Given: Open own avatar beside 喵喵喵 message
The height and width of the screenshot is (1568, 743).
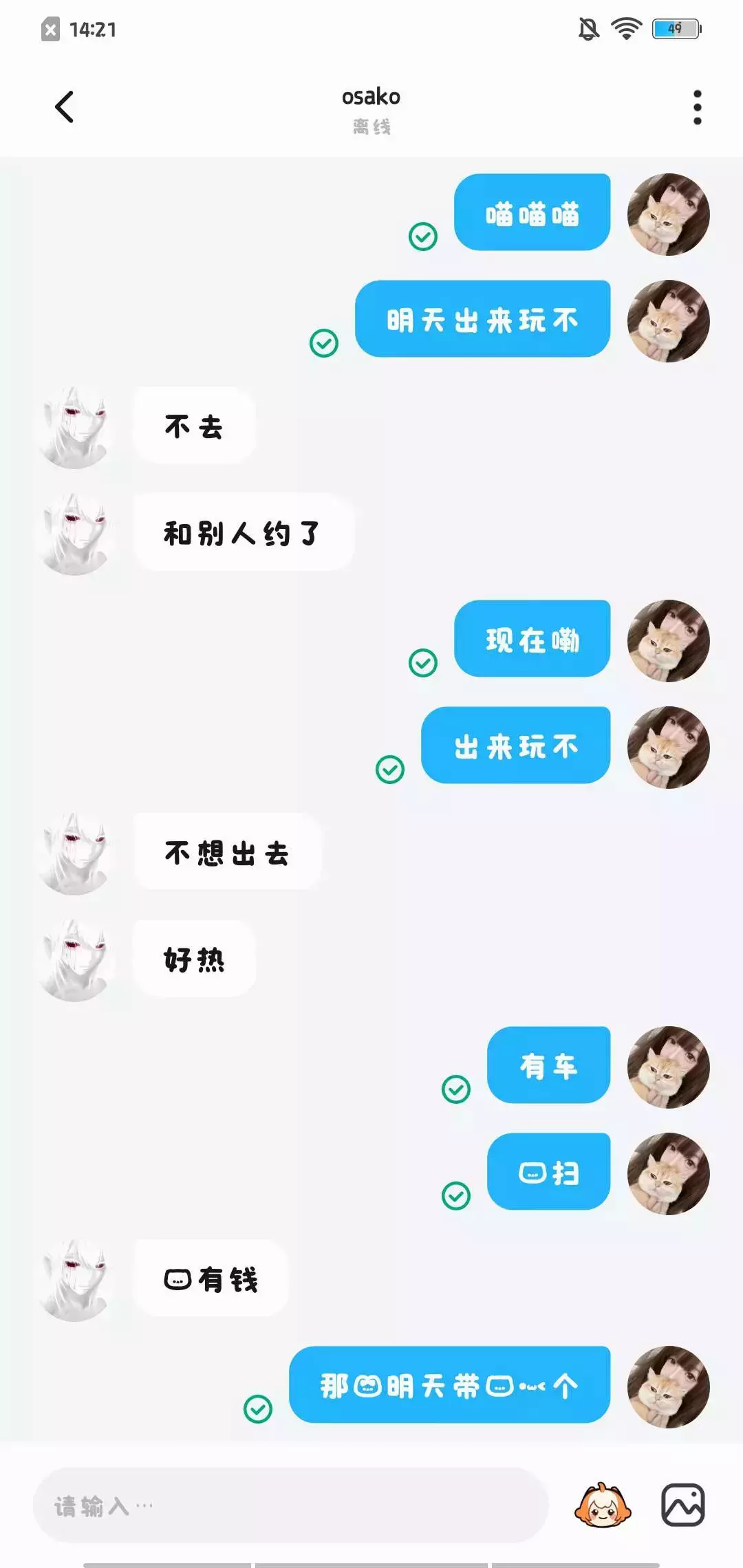Looking at the screenshot, I should pyautogui.click(x=668, y=215).
